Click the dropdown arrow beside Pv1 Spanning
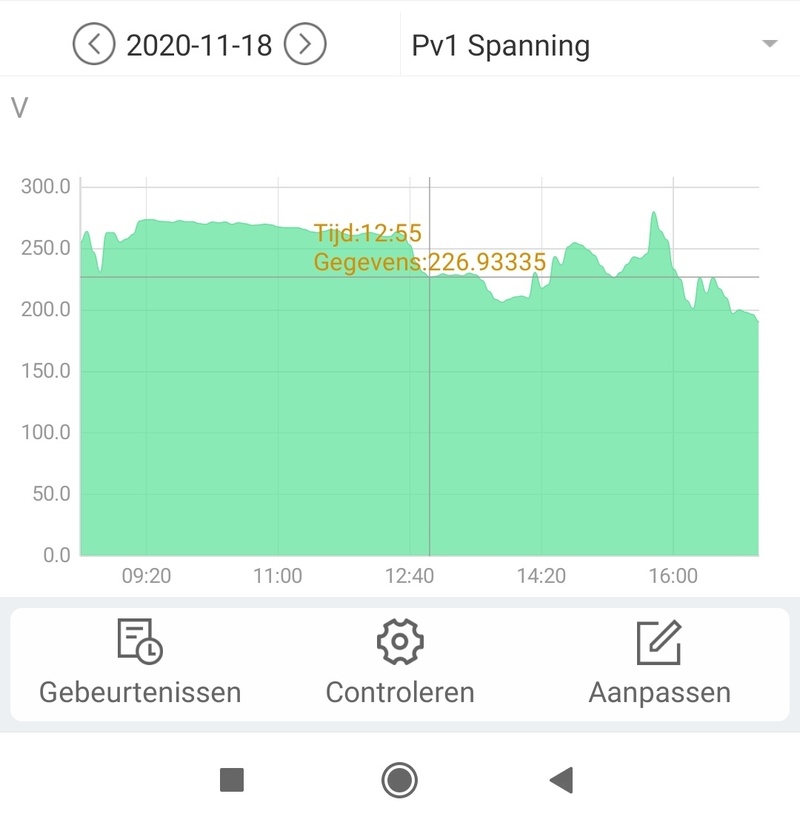This screenshot has height=828, width=800. click(769, 44)
